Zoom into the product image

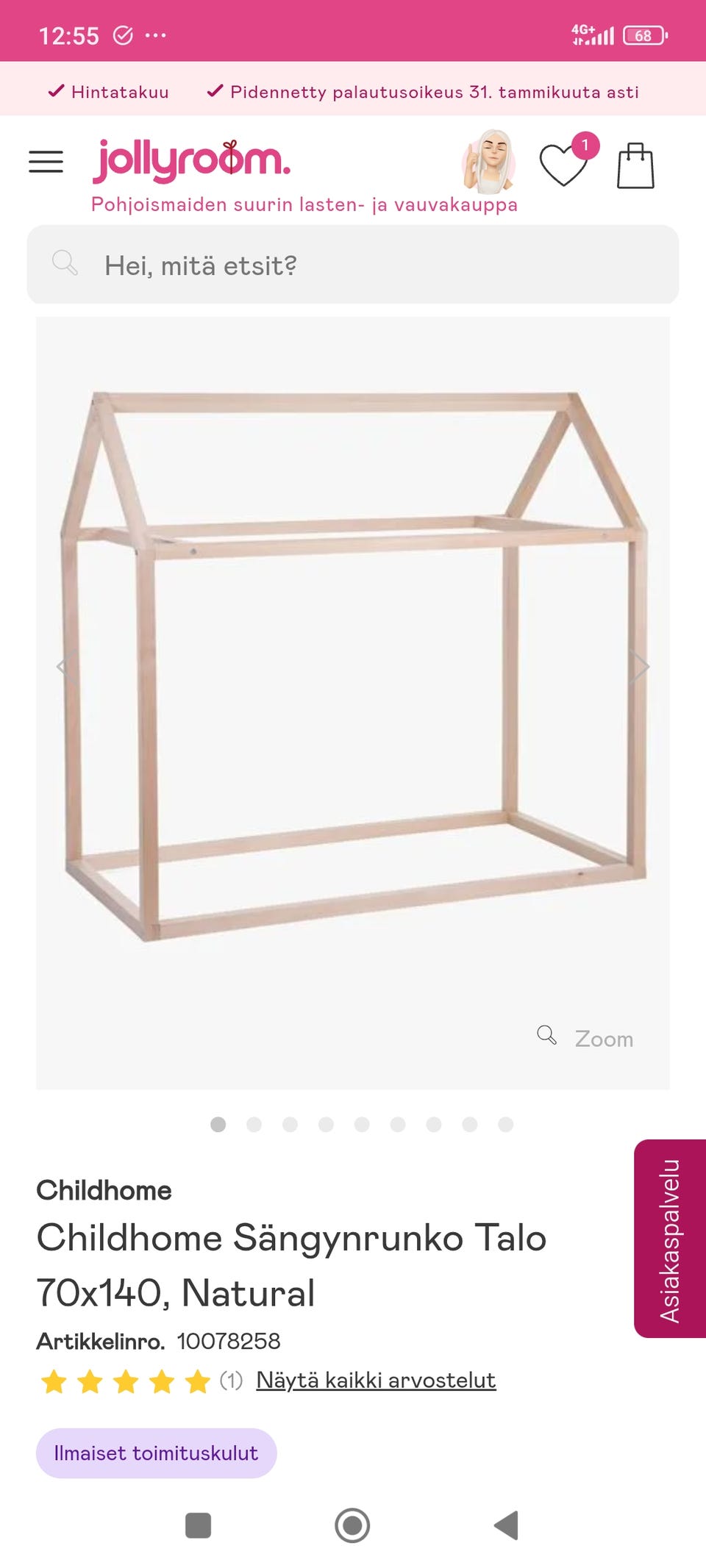point(586,1037)
